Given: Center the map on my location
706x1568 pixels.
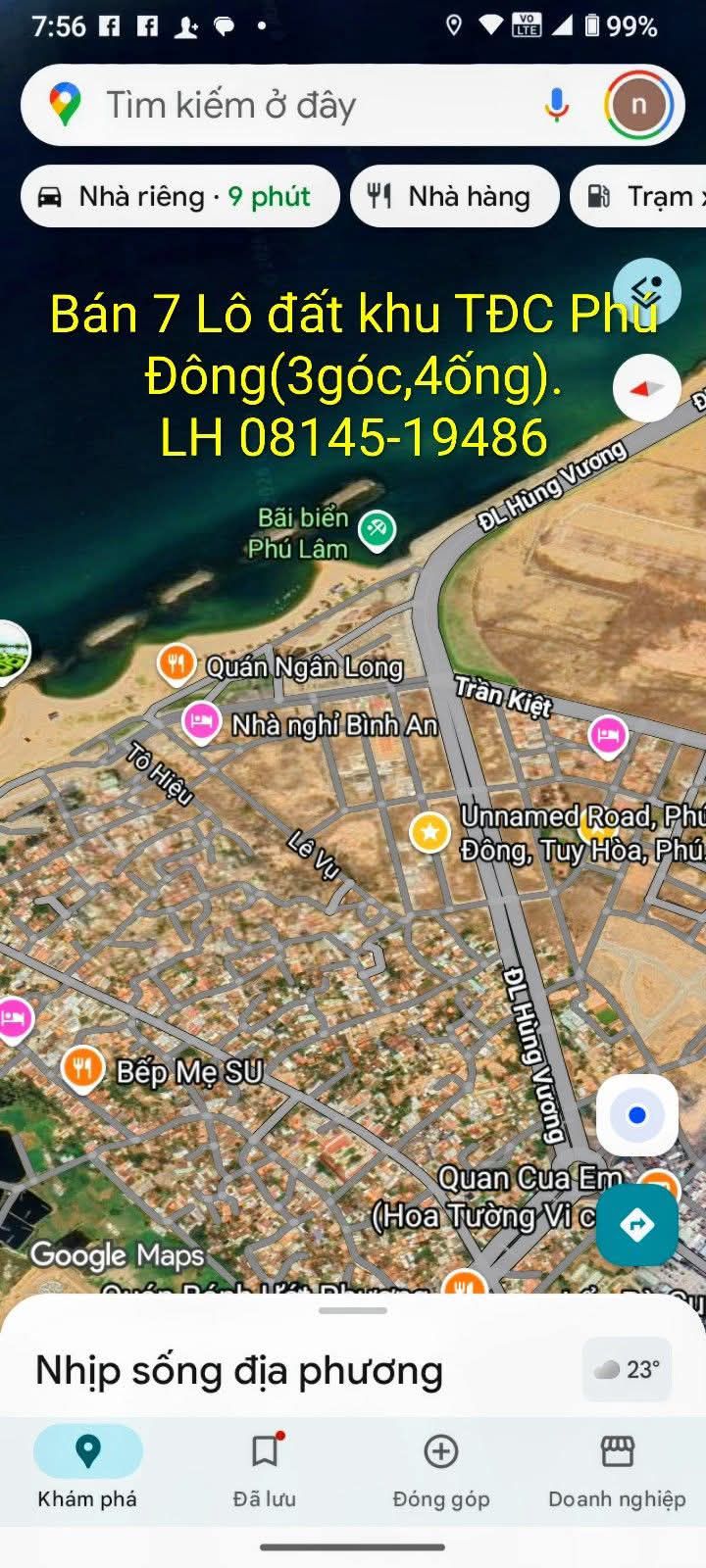Looking at the screenshot, I should [637, 1115].
